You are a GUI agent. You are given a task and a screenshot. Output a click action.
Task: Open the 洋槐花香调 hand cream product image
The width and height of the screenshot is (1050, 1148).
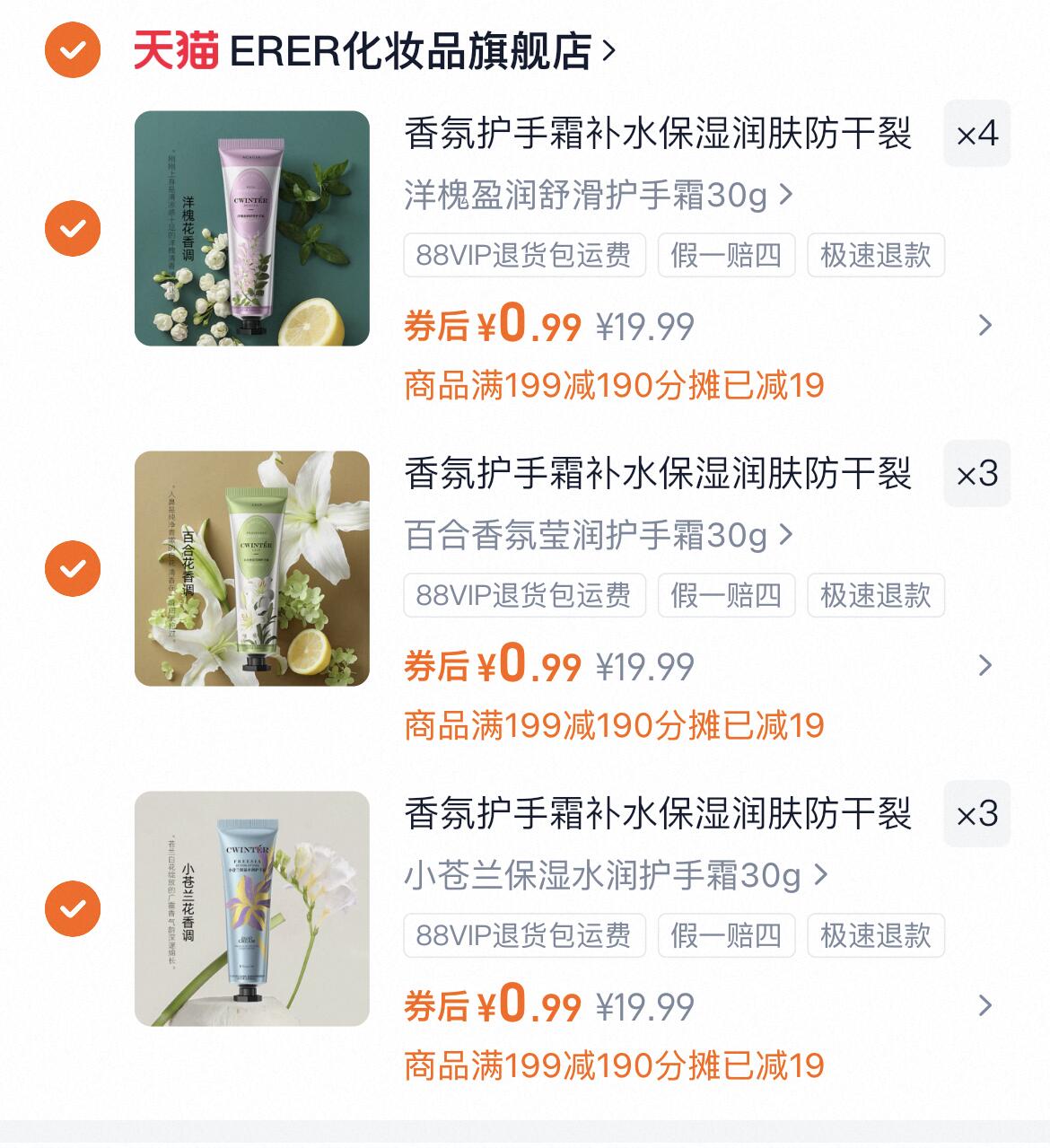coord(252,228)
